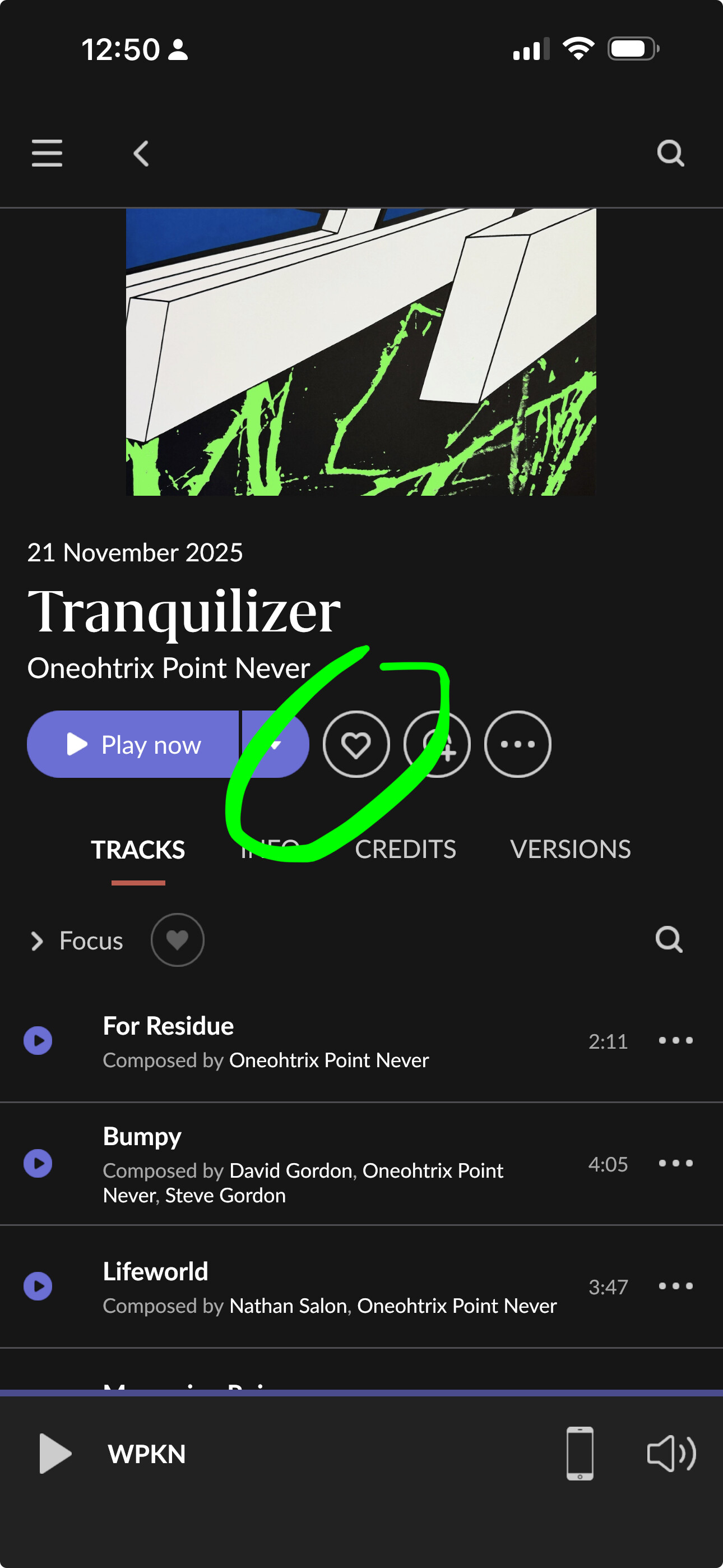723x1568 pixels.
Task: Expand the Focus options
Action: pyautogui.click(x=38, y=941)
